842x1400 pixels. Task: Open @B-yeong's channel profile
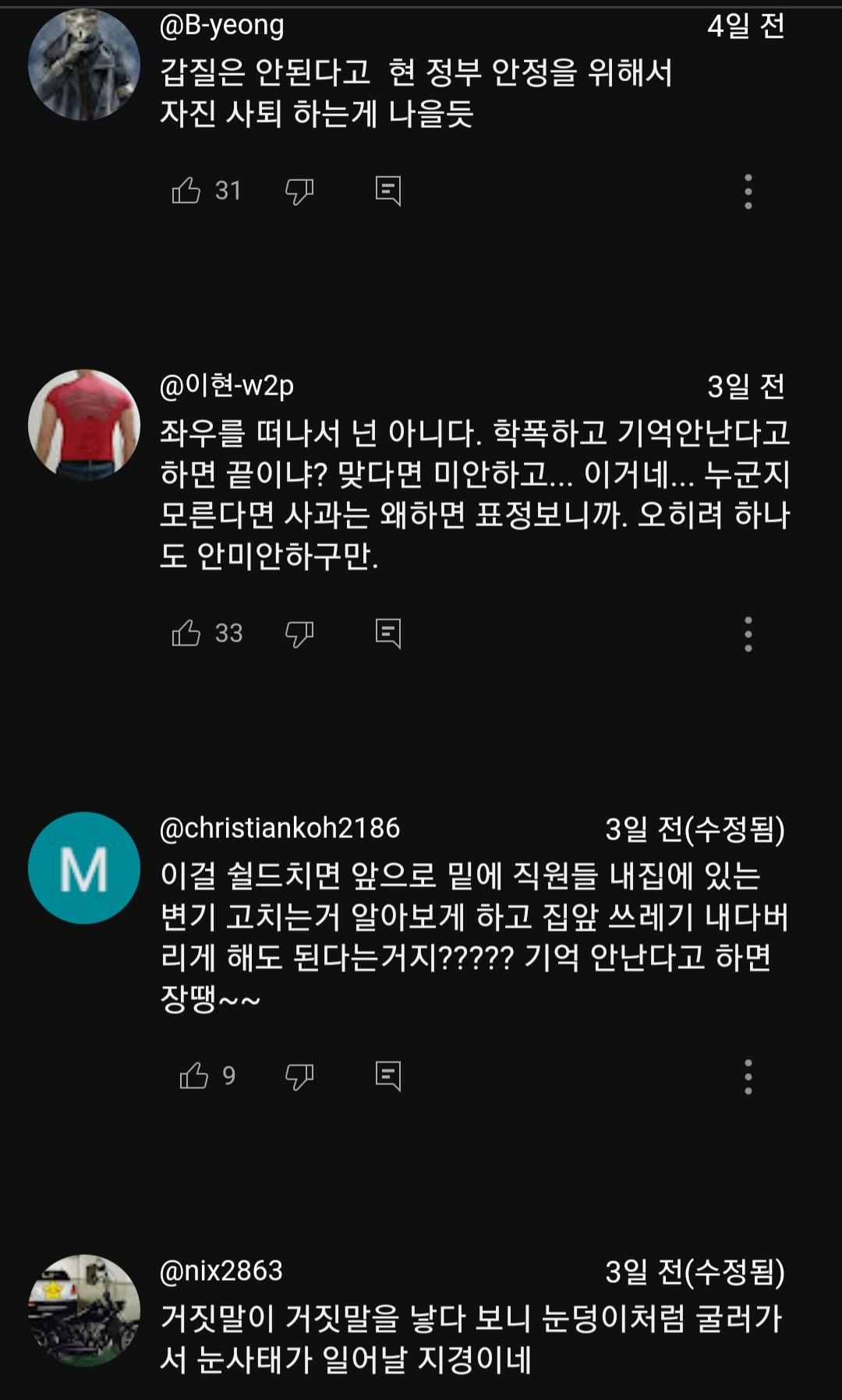click(222, 26)
